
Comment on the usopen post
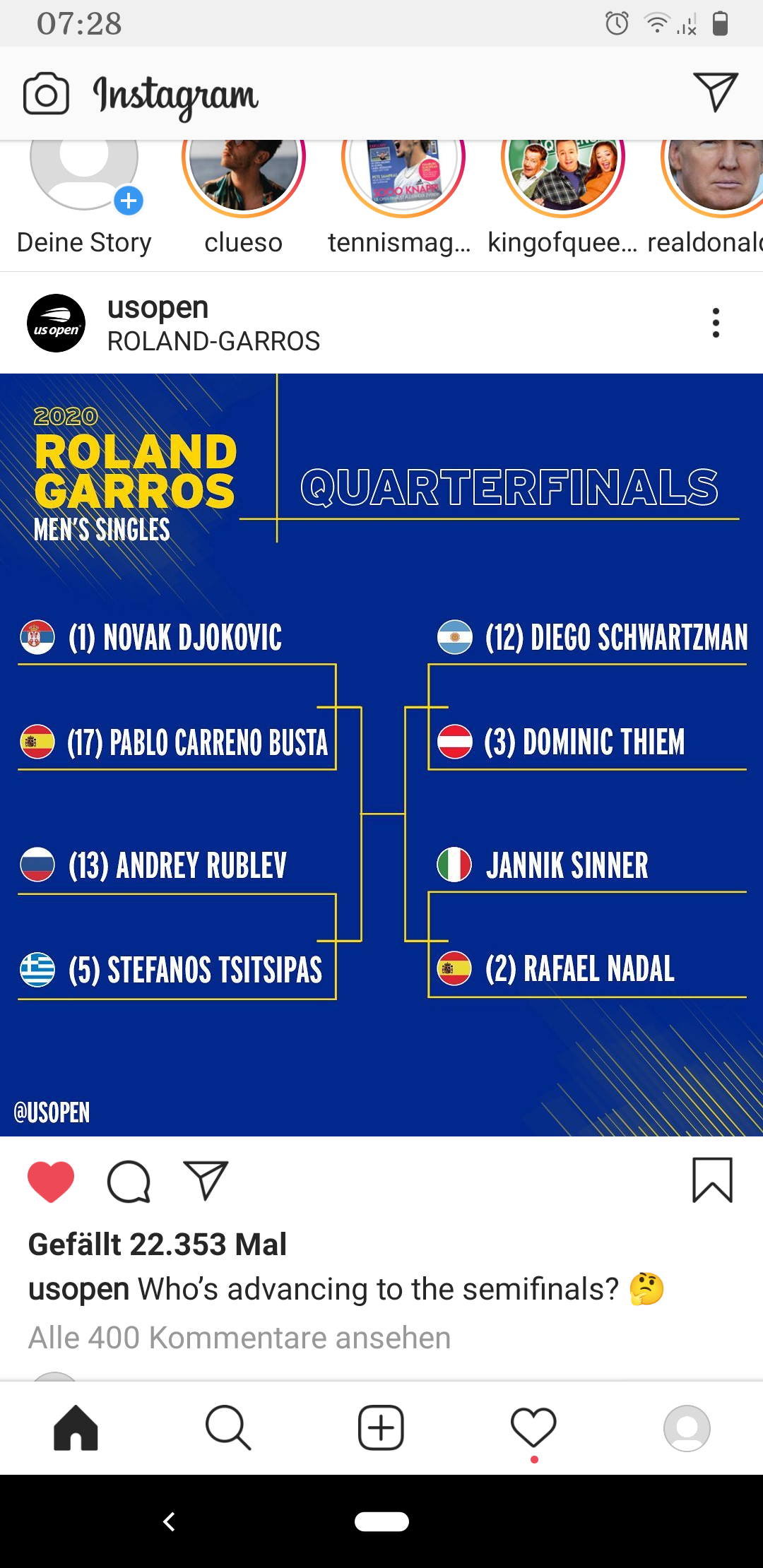pos(129,1181)
